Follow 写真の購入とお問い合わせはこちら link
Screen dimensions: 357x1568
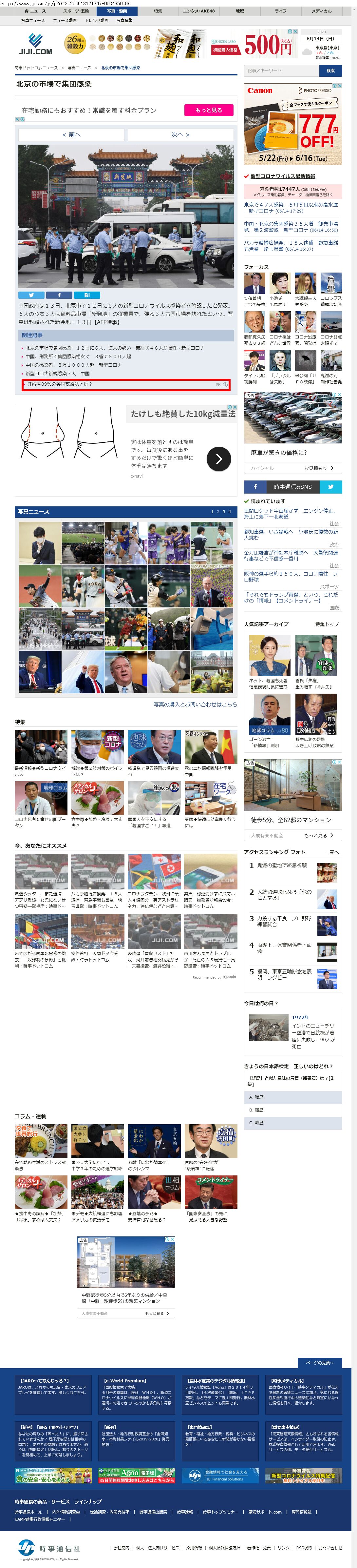click(x=195, y=704)
